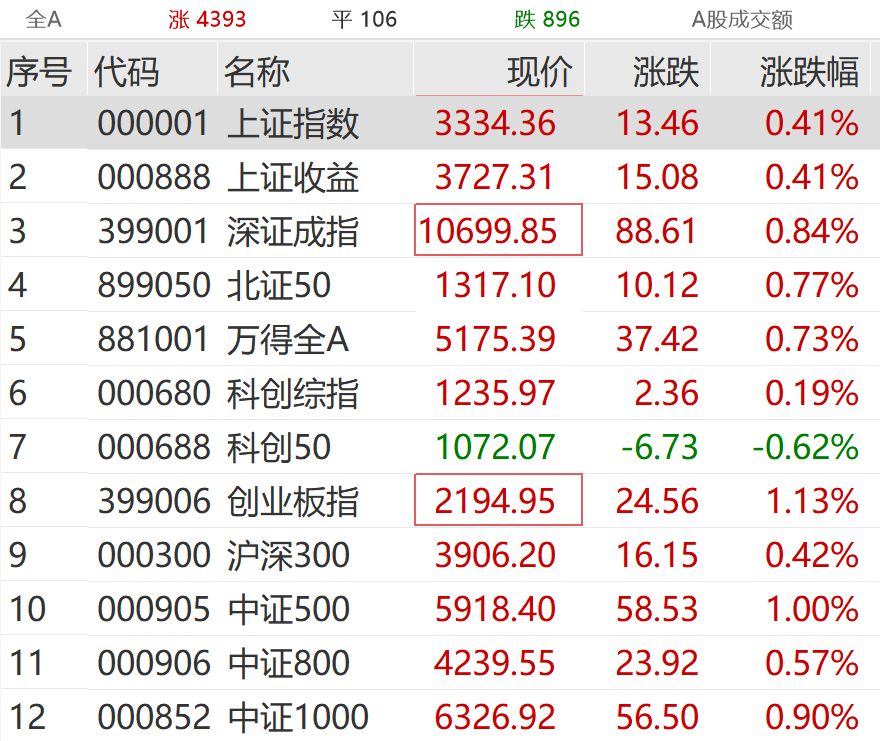Open the 科创50 index row

pos(279,447)
